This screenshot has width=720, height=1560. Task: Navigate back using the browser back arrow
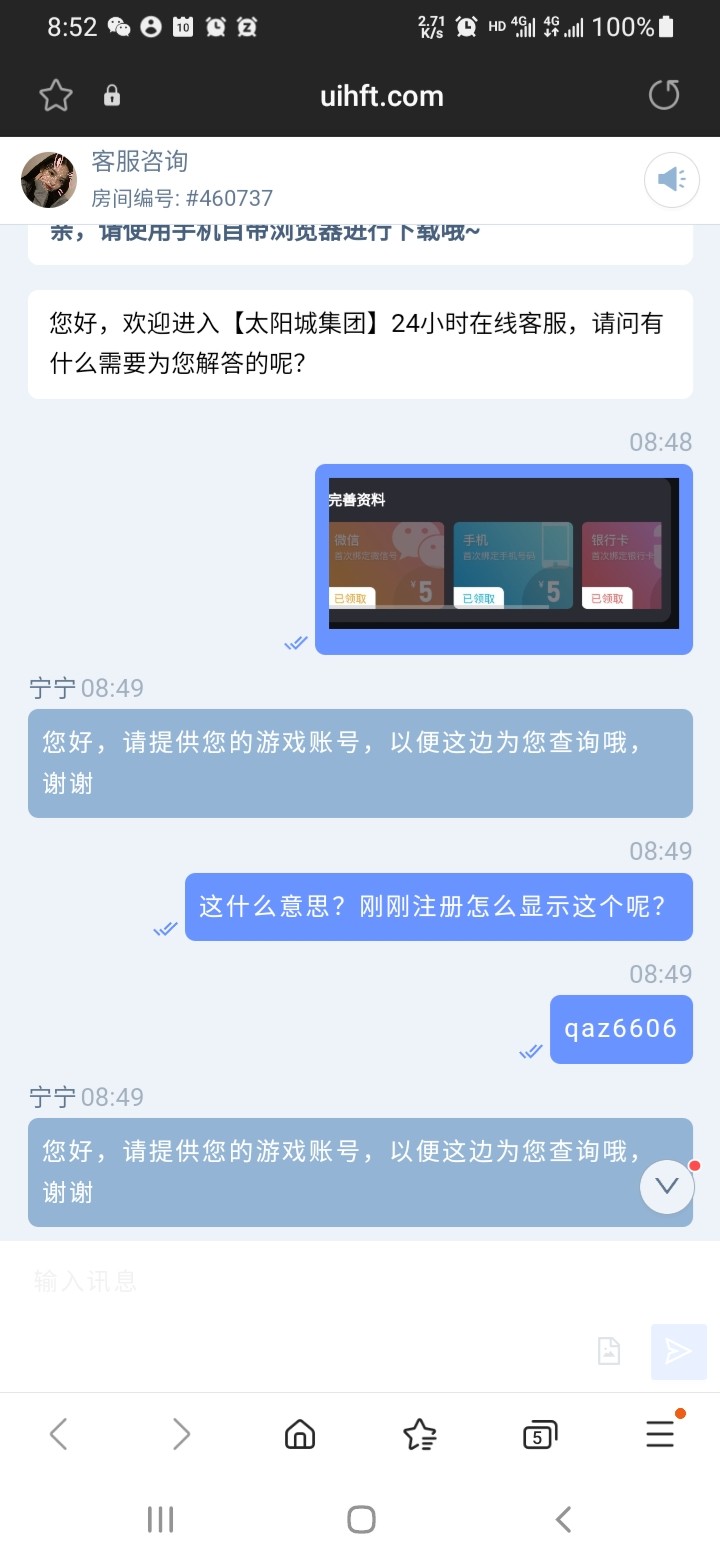coord(58,1433)
